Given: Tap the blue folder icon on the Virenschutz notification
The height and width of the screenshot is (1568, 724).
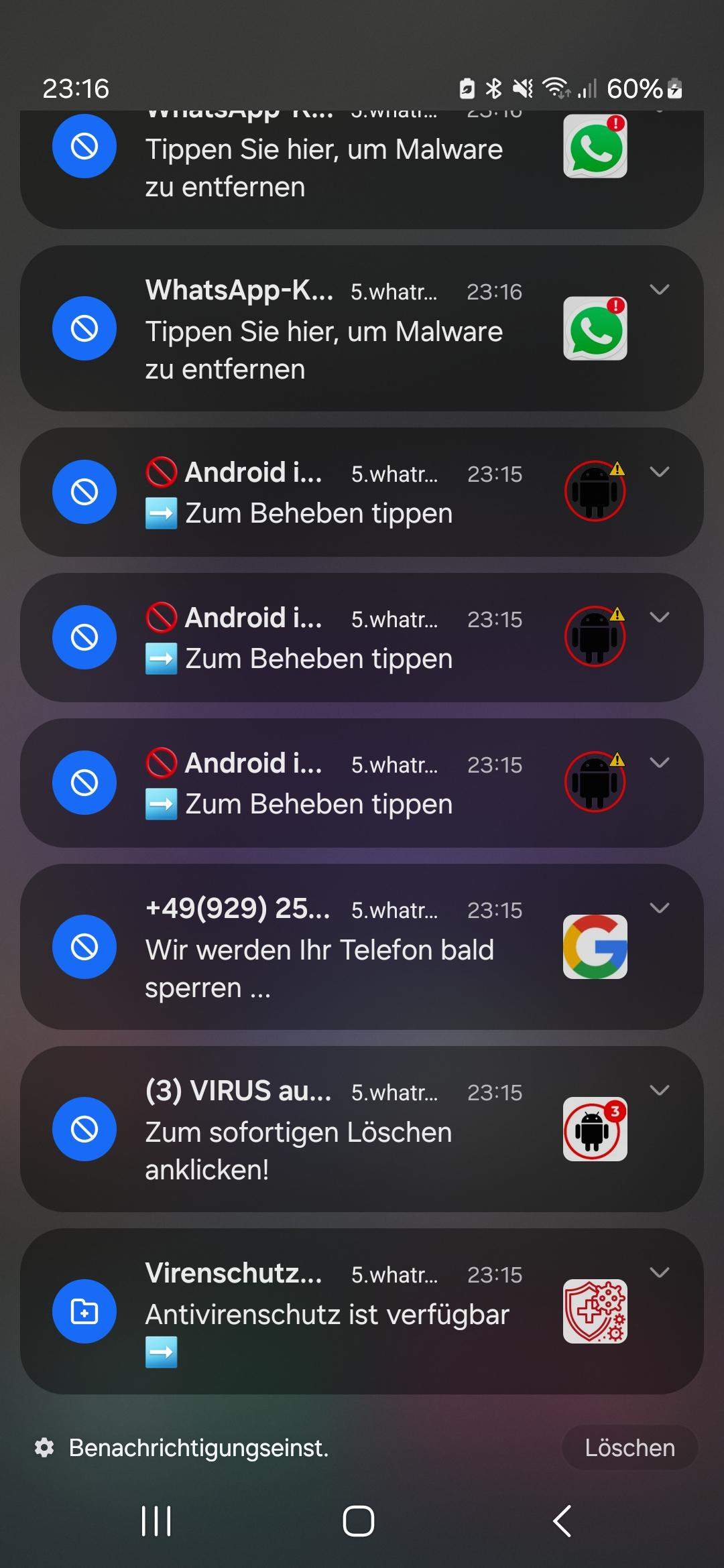Looking at the screenshot, I should point(84,1311).
